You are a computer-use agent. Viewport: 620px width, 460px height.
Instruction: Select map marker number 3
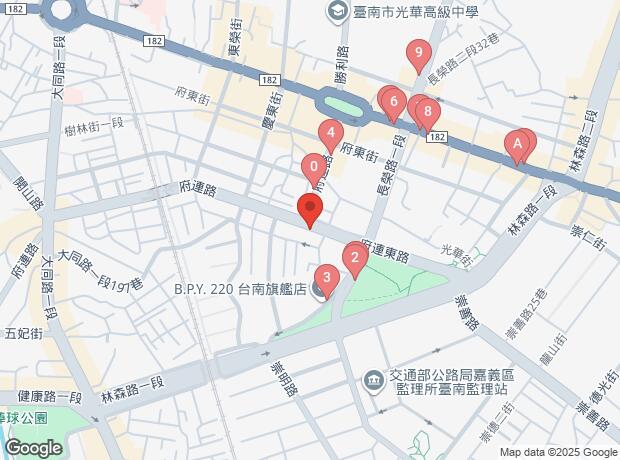[327, 278]
